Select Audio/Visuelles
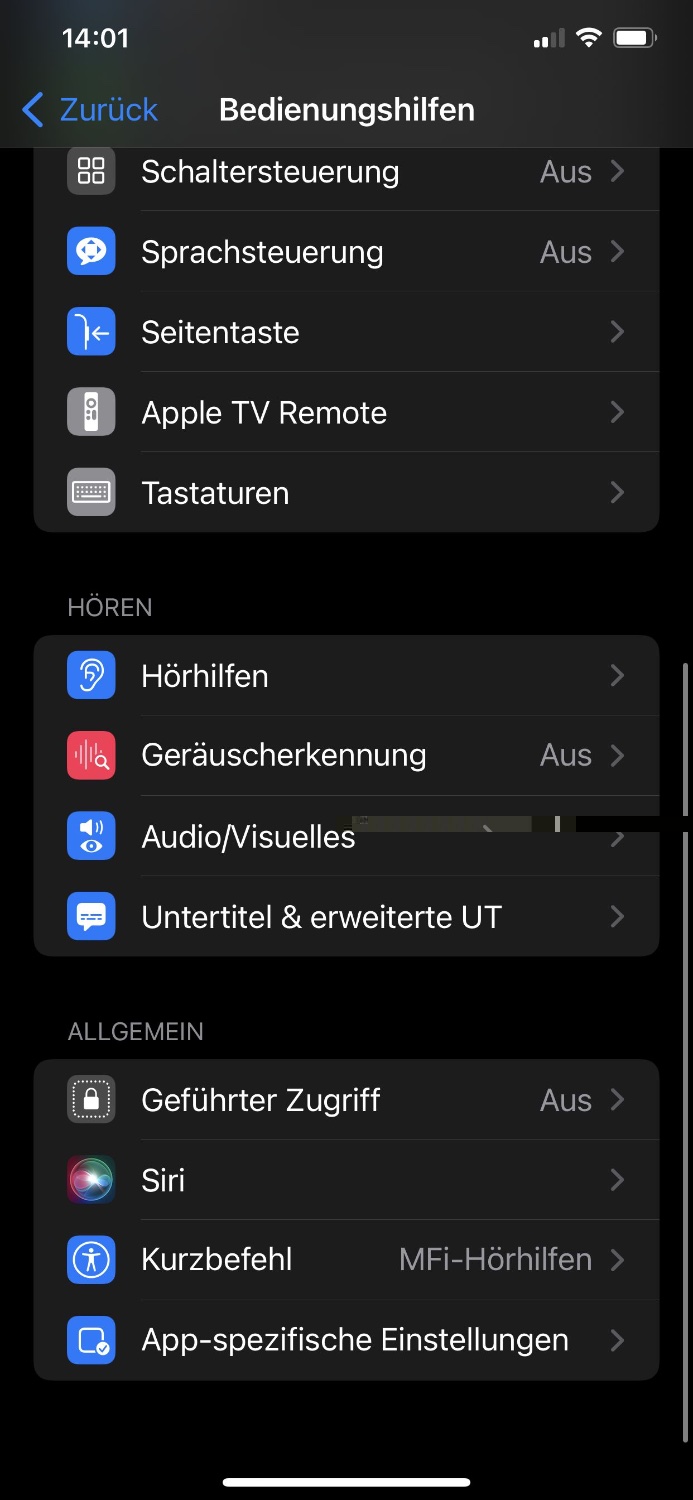693x1500 pixels. pos(250,836)
